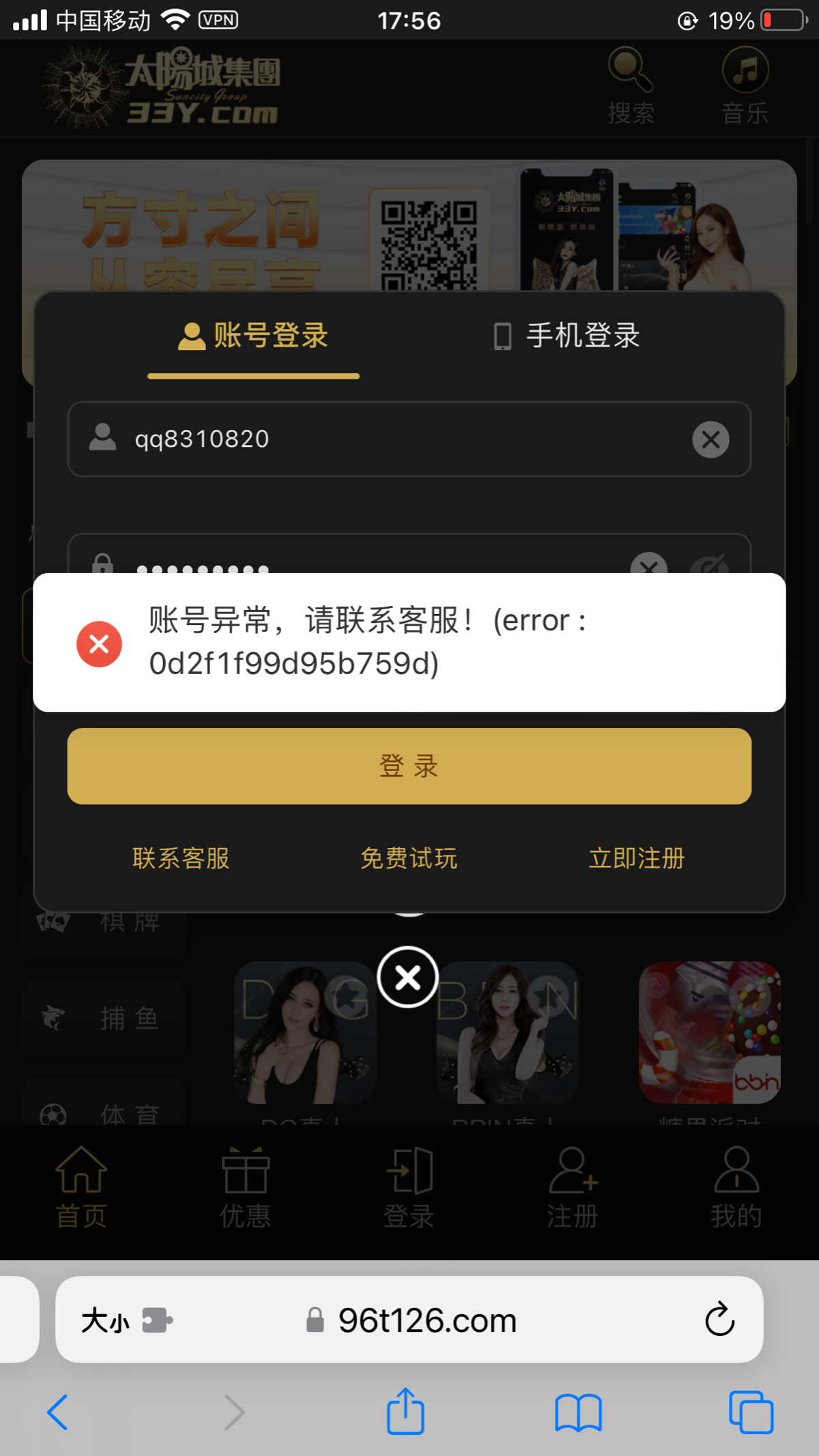The height and width of the screenshot is (1456, 819).
Task: Open Safari bookmarks
Action: pos(578,1412)
